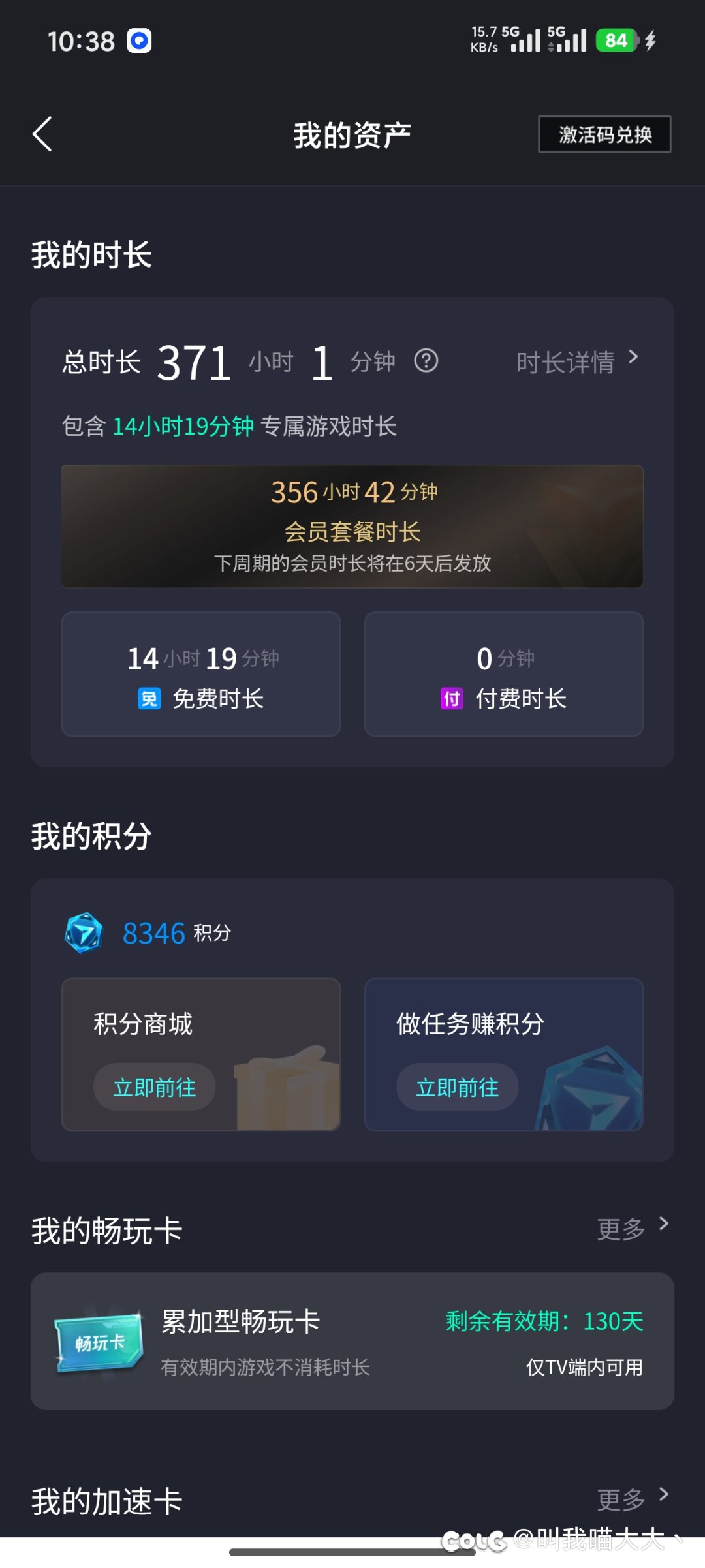Show 更多 for 我的加速卡
The image size is (705, 1568).
click(633, 1499)
